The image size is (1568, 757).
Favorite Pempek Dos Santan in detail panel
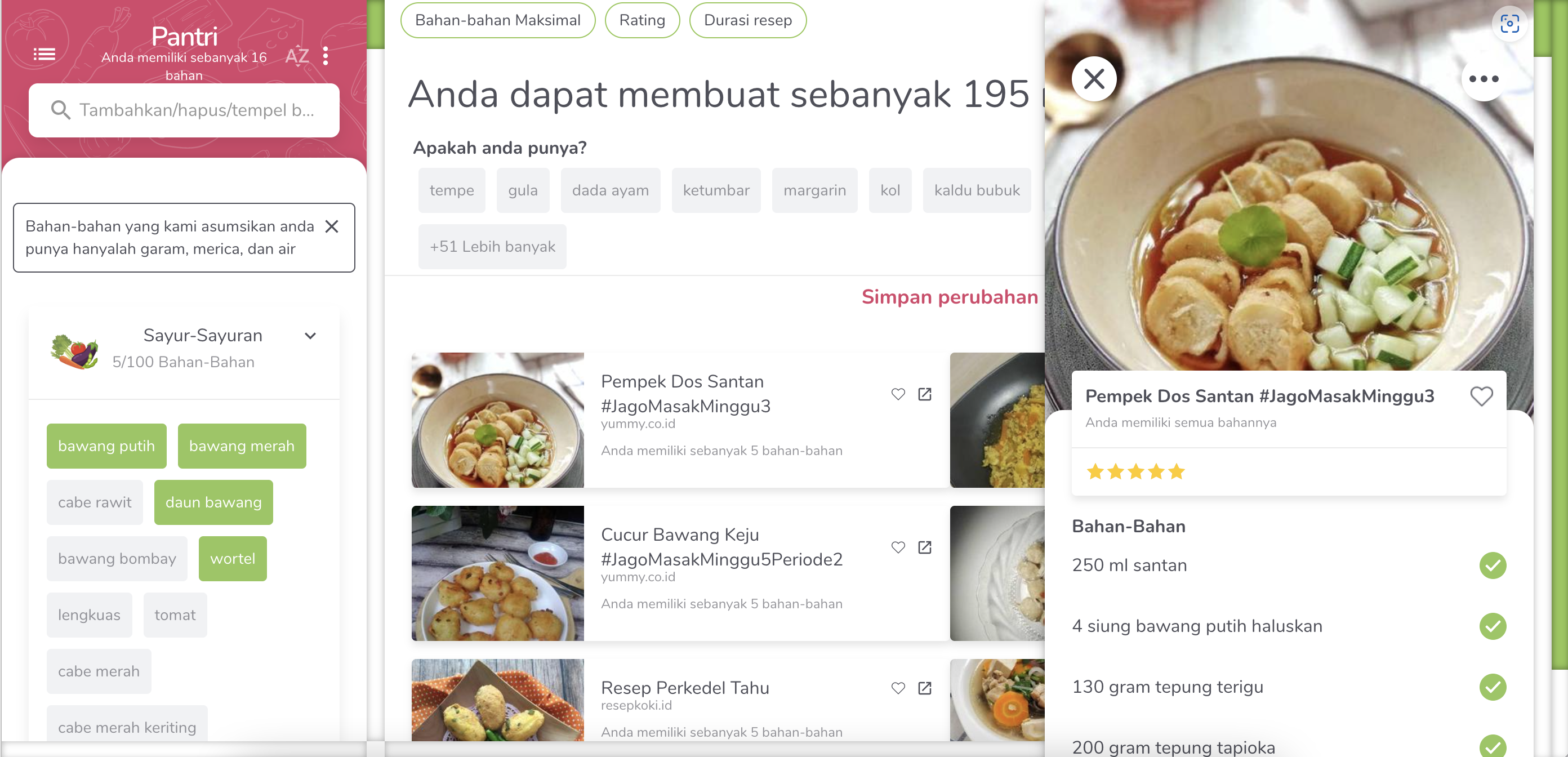1481,397
